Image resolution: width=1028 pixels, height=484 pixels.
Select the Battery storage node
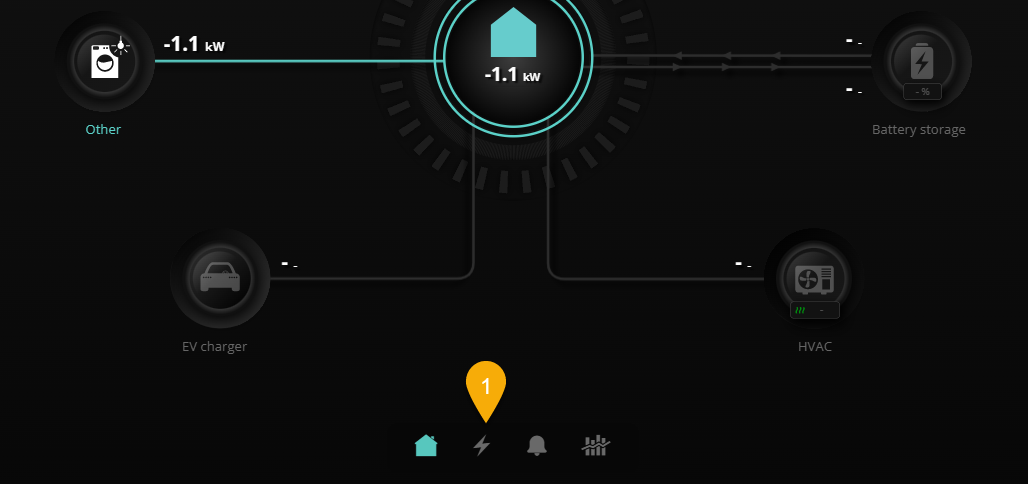(921, 62)
